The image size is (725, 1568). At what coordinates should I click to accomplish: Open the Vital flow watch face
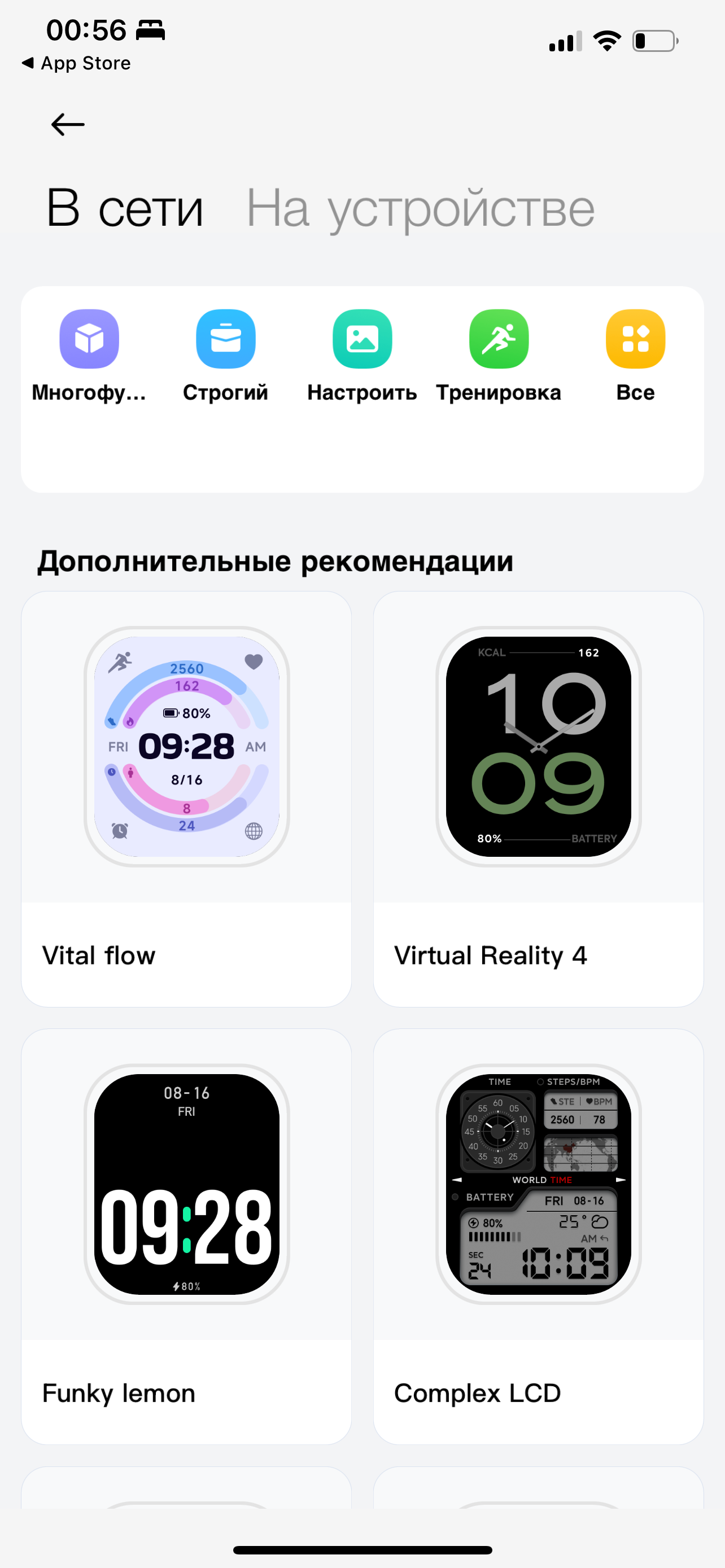186,798
